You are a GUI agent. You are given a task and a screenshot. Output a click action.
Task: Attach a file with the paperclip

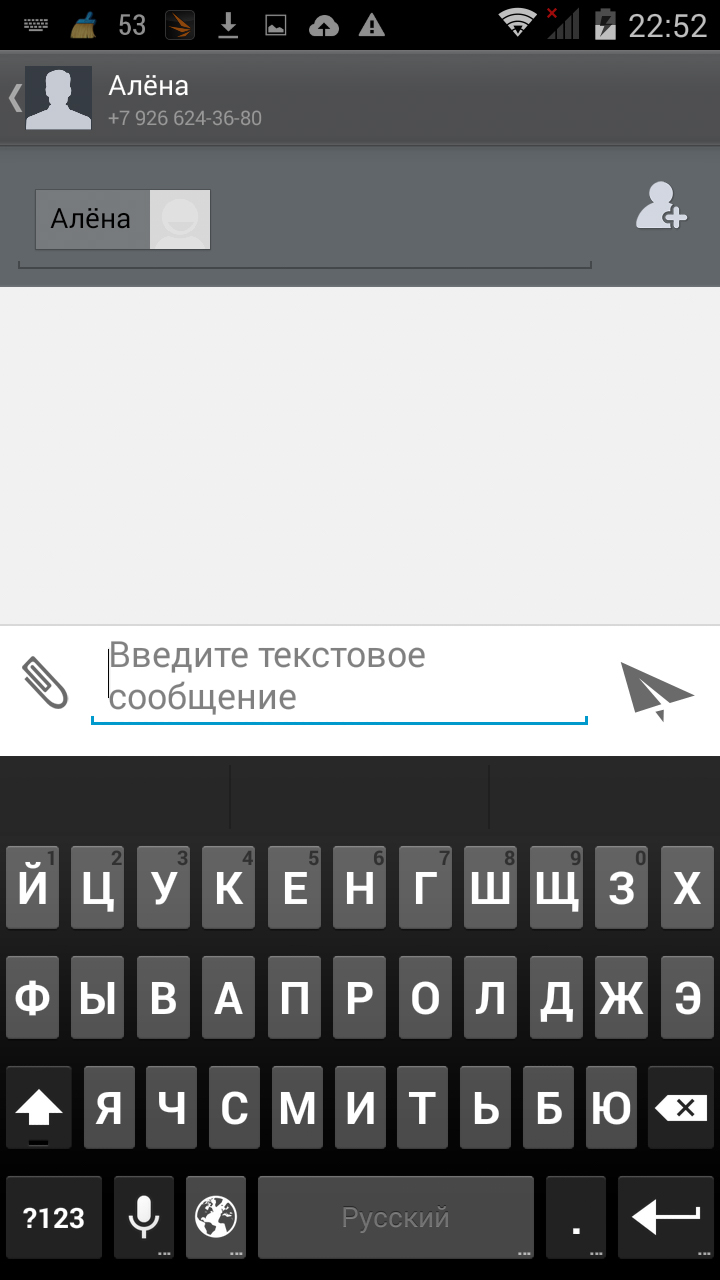coord(45,684)
